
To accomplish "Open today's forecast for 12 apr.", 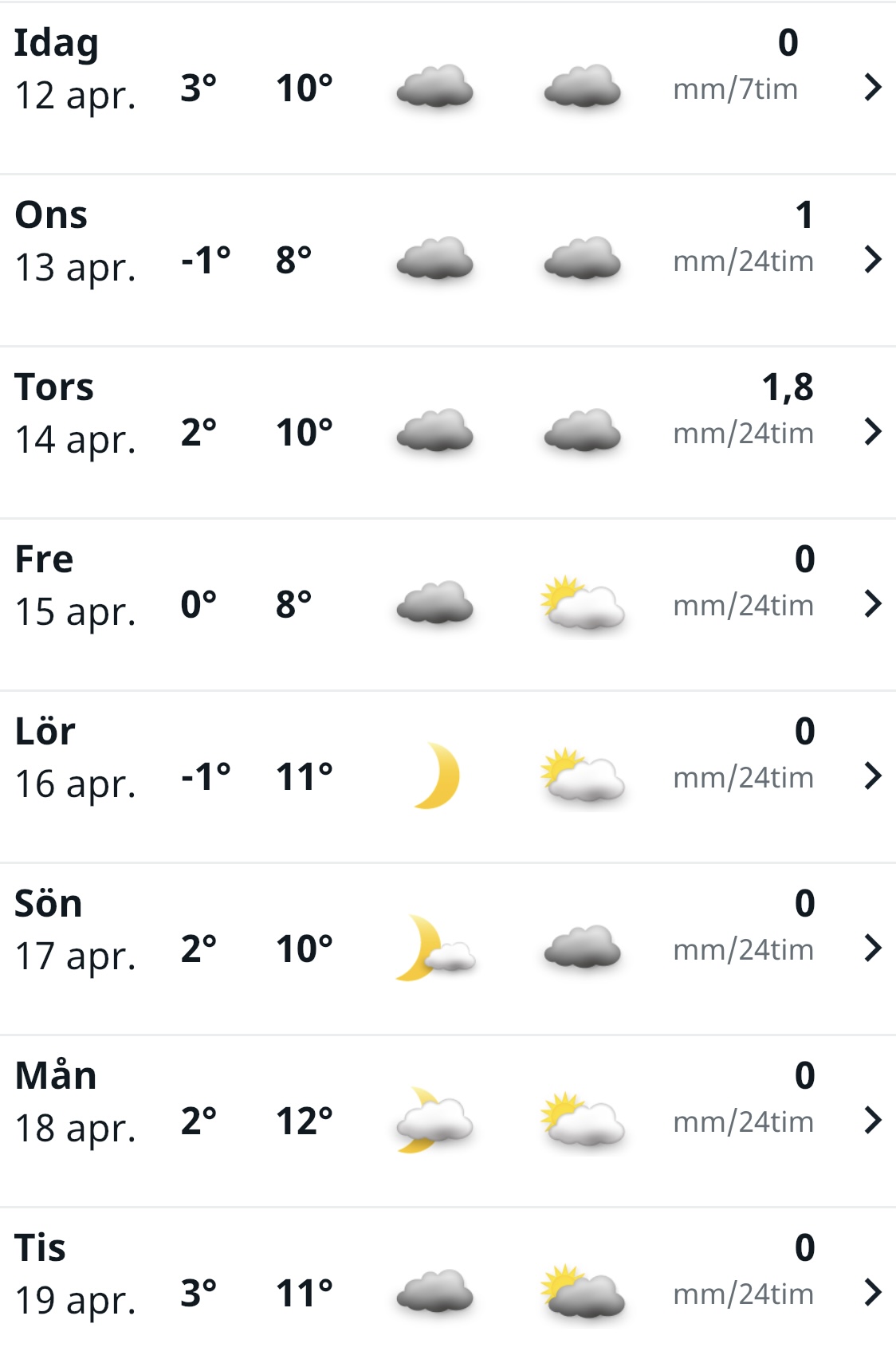I will pyautogui.click(x=872, y=87).
